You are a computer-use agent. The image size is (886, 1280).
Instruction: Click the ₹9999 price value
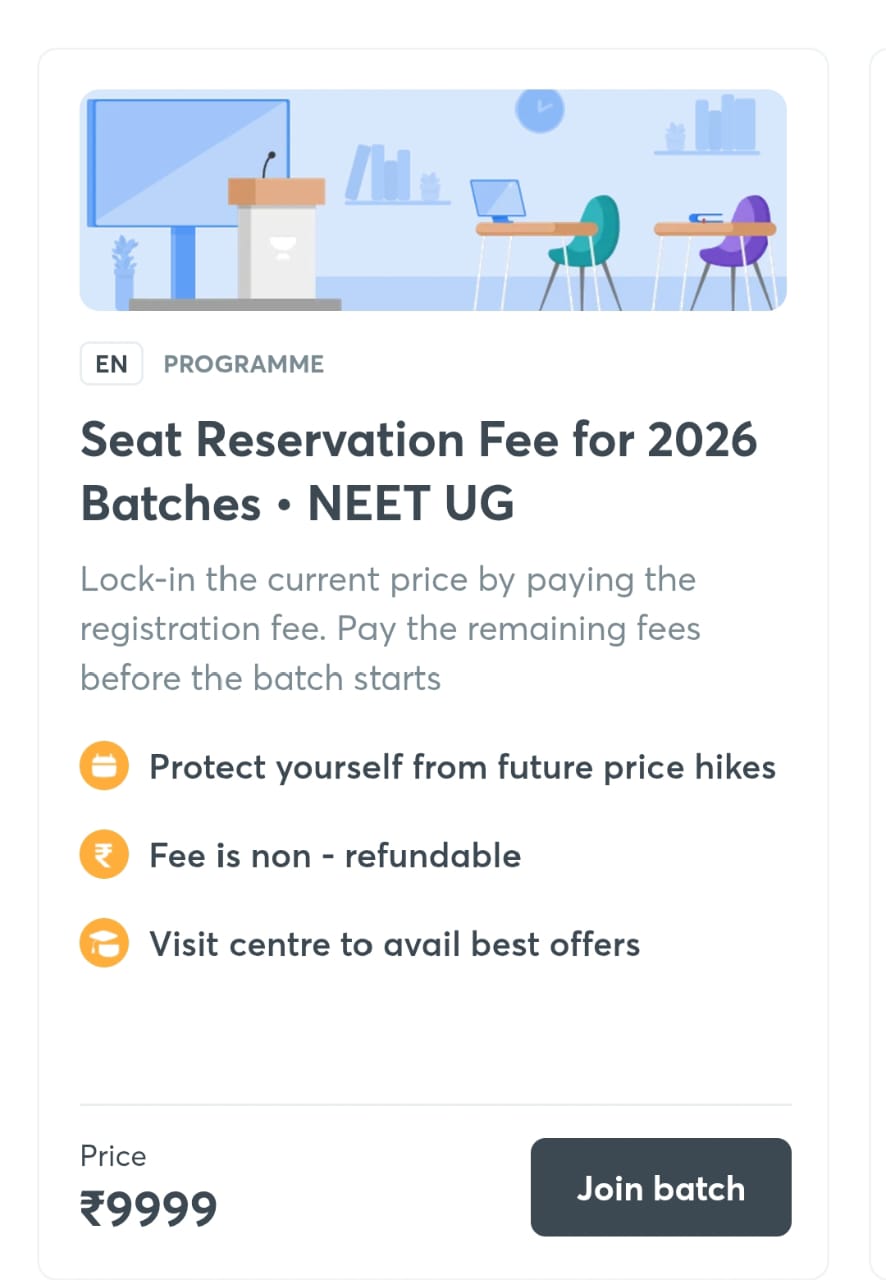[148, 1207]
